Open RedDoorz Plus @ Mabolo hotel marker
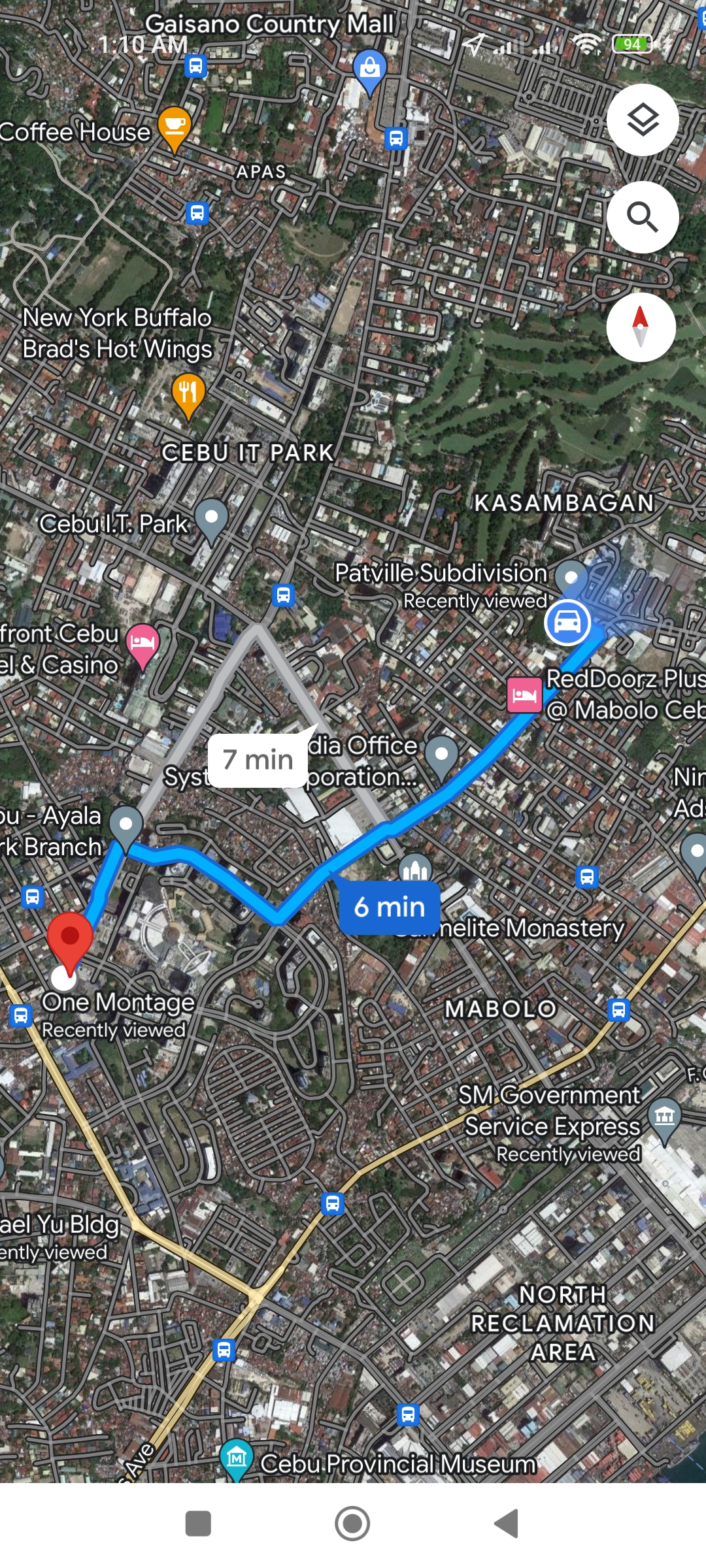 coord(524,694)
